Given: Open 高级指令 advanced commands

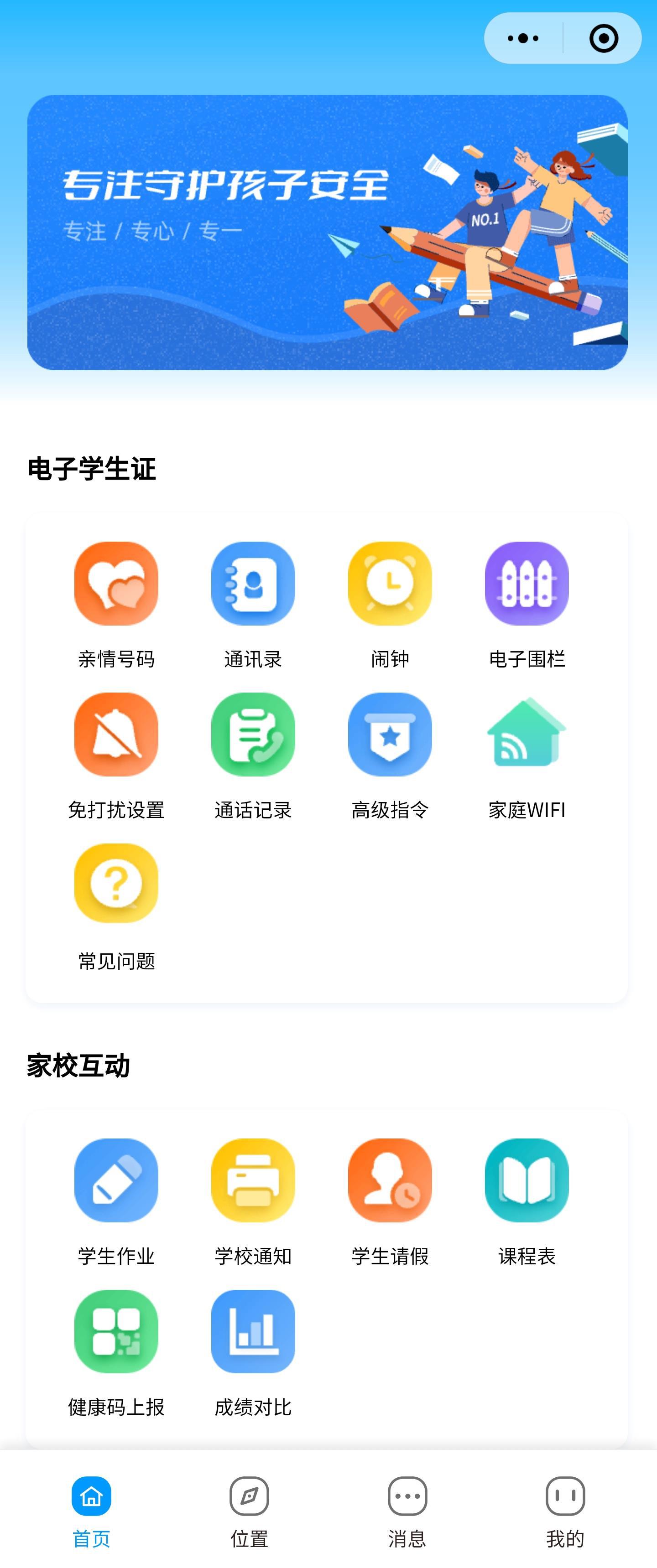Looking at the screenshot, I should coord(390,735).
